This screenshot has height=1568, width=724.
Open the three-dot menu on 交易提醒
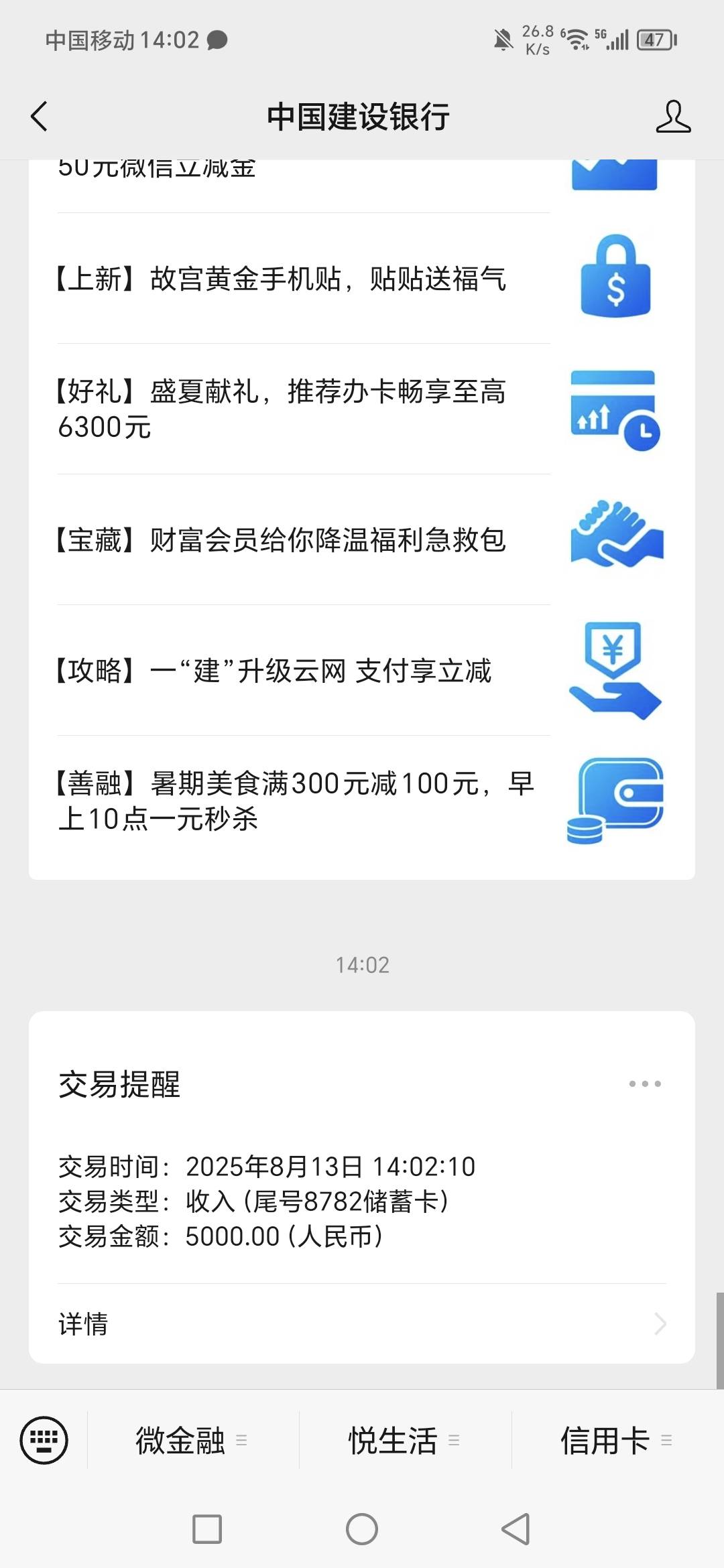click(x=645, y=1084)
